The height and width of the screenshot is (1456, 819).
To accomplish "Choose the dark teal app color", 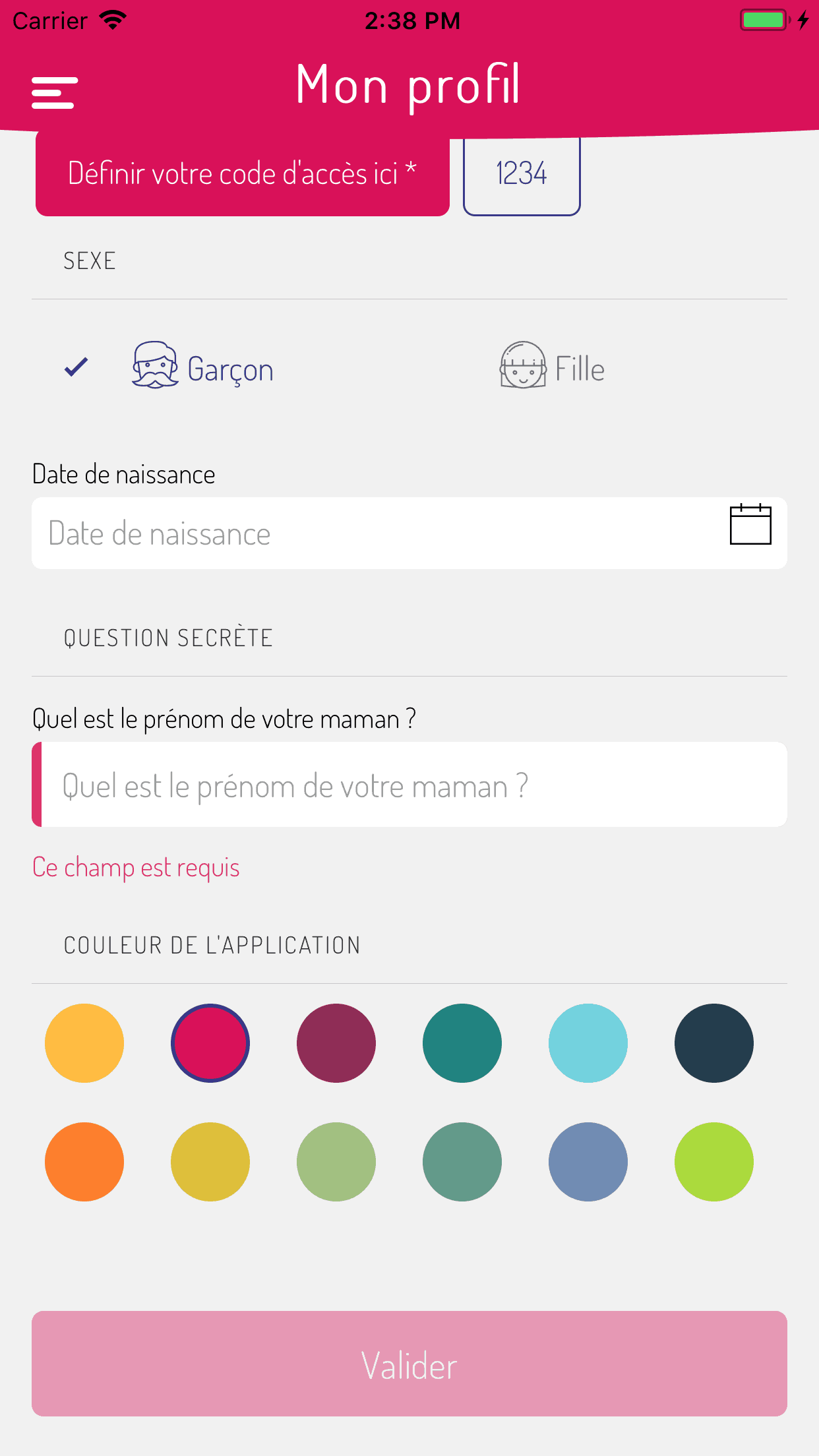I will pyautogui.click(x=462, y=1043).
